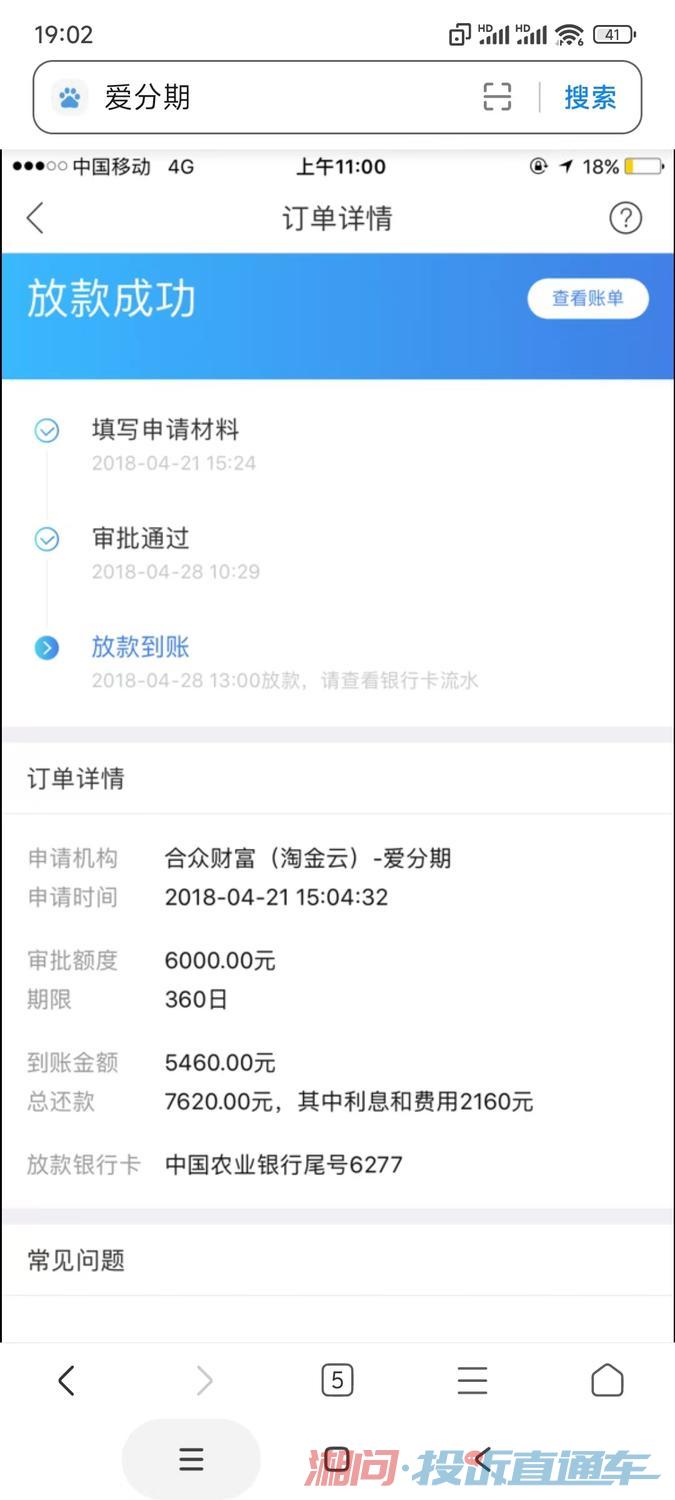The image size is (675, 1500).
Task: Open the browser menu with three lines
Action: click(x=472, y=1381)
